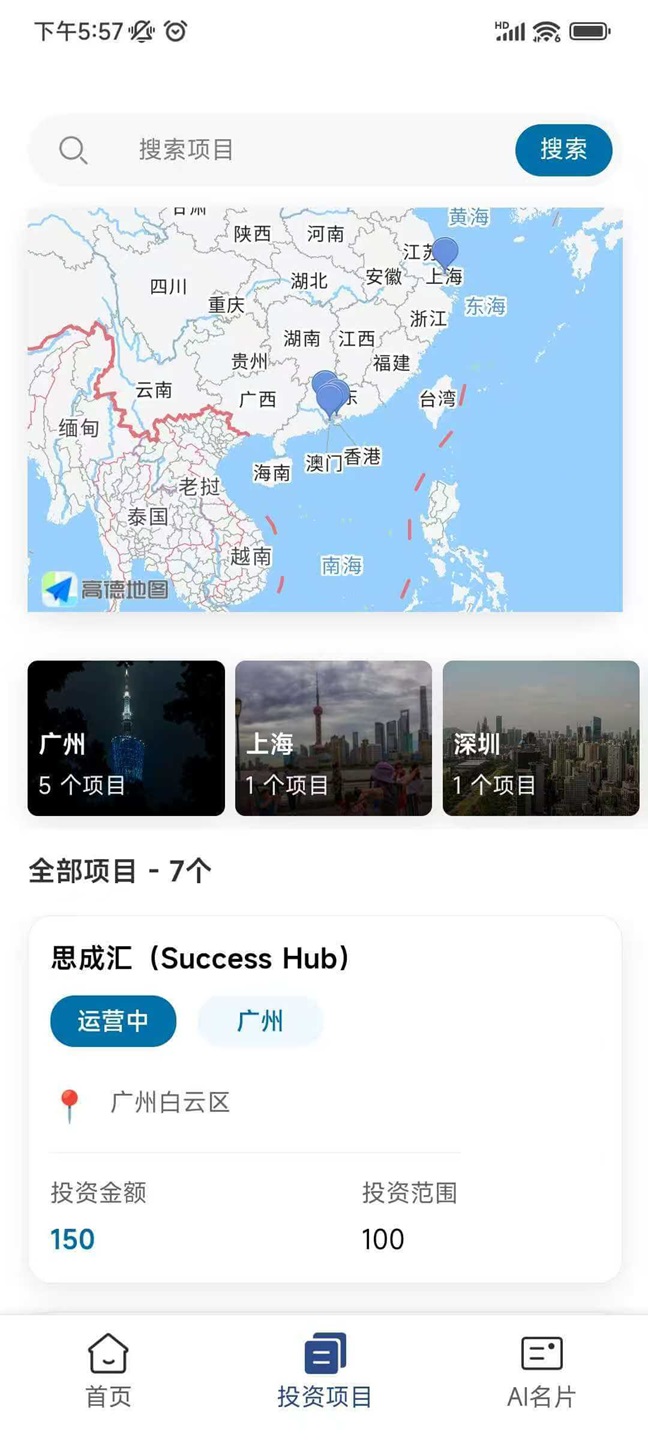The width and height of the screenshot is (648, 1440).
Task: Open the 深圳 city card
Action: (541, 738)
